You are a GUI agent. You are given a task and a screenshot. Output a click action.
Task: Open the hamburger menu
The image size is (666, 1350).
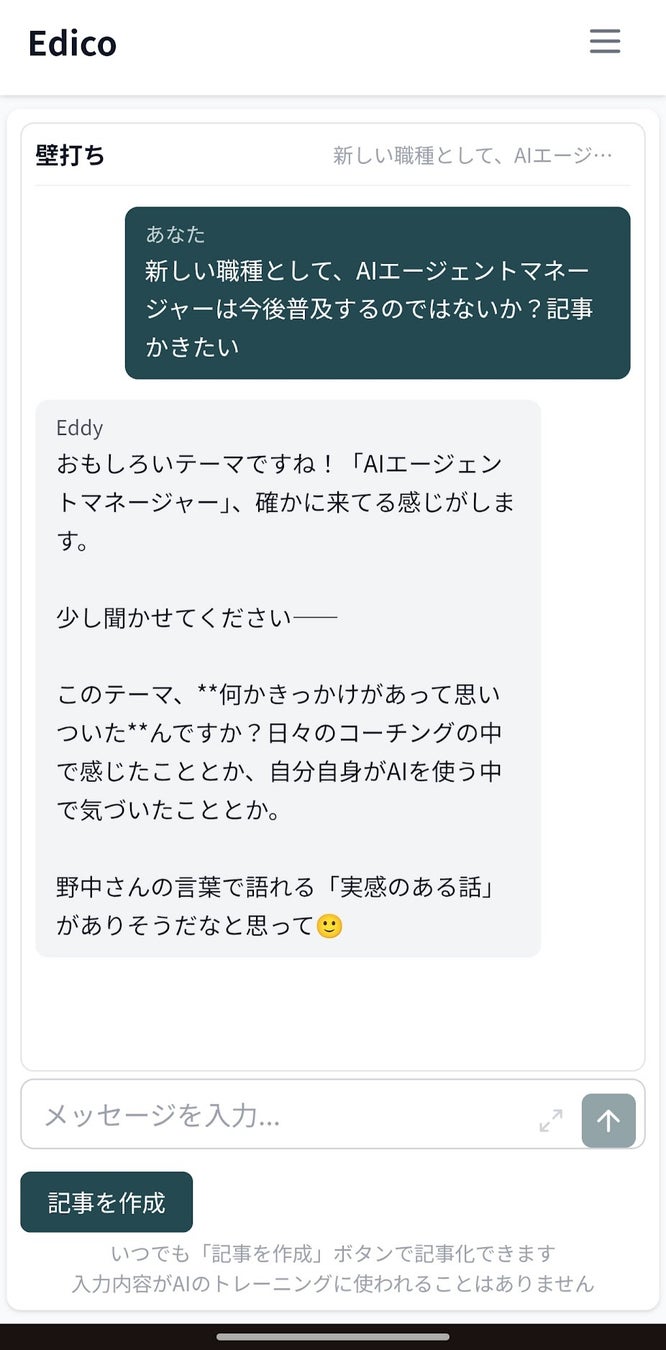pos(605,42)
